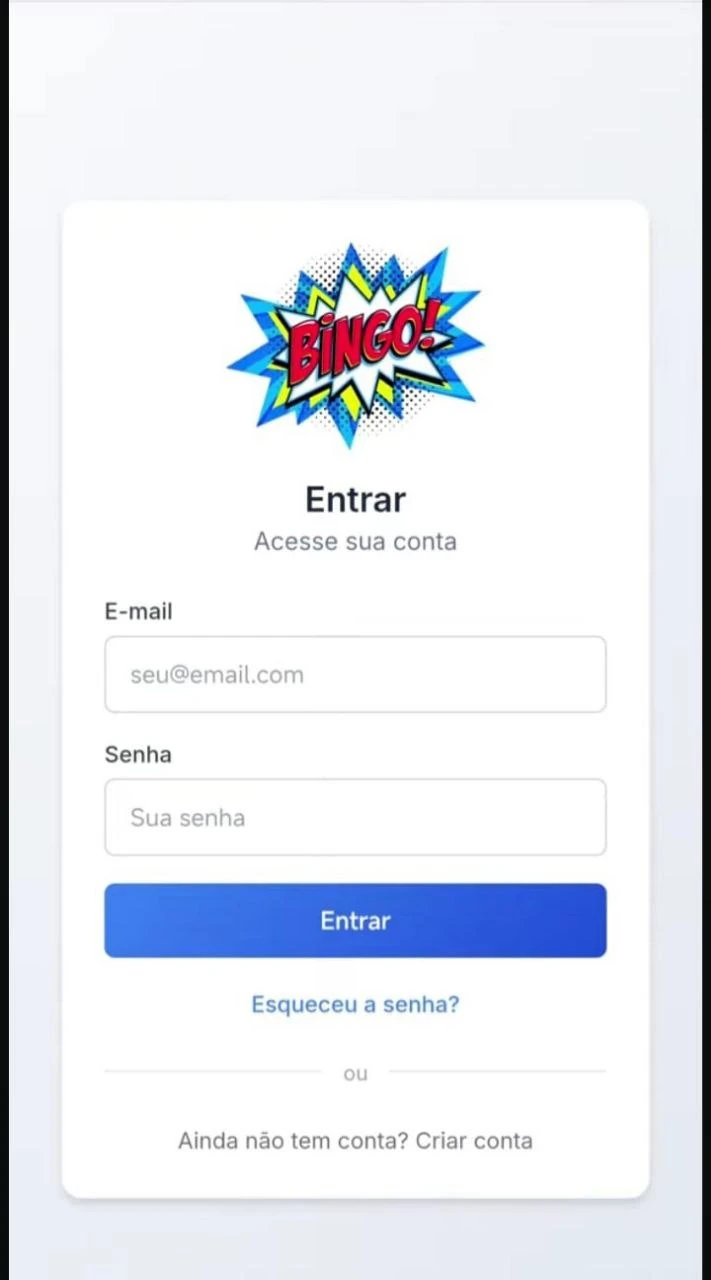
Task: Focus the Senha password field
Action: tap(355, 817)
